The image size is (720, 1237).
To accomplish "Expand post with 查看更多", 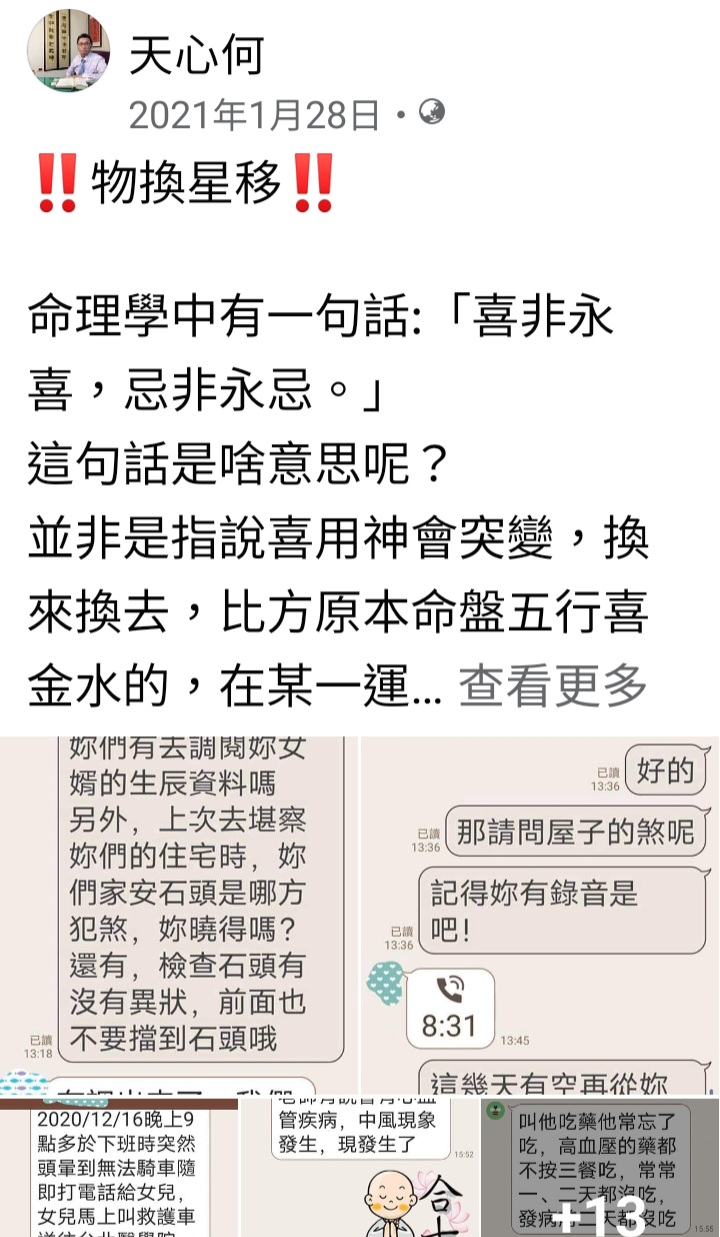I will [552, 686].
